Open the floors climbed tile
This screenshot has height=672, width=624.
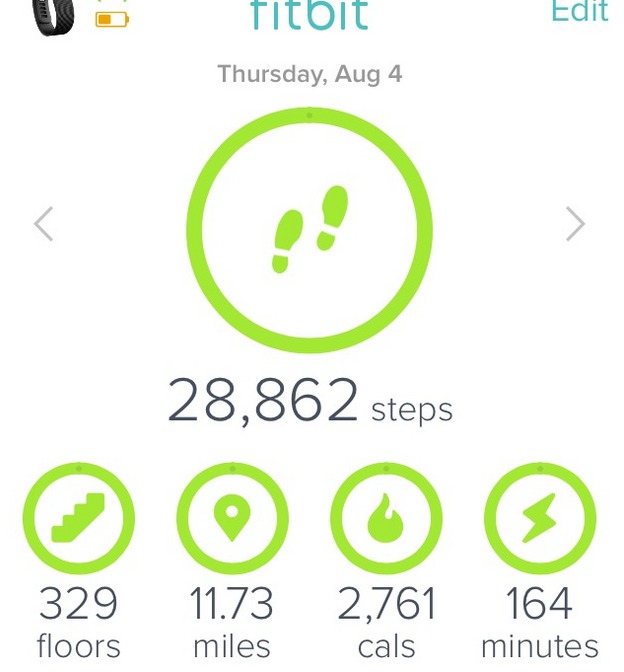(x=78, y=519)
